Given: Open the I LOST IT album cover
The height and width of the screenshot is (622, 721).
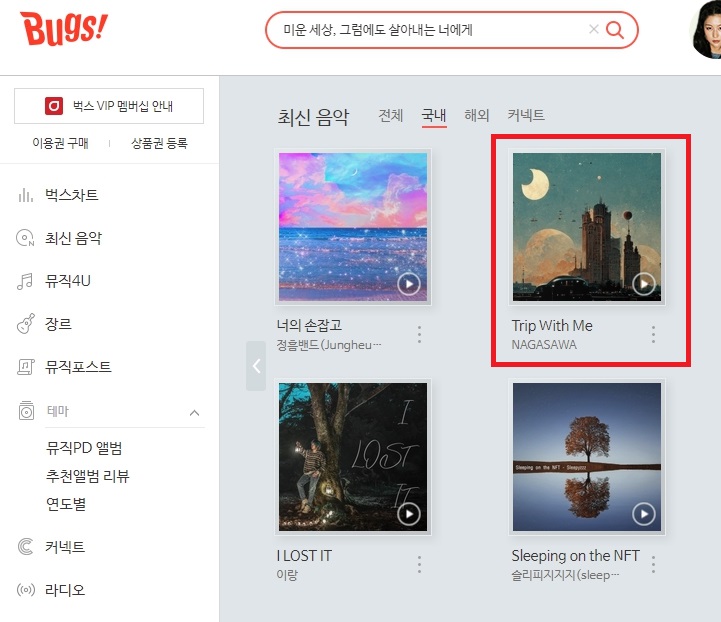Looking at the screenshot, I should coord(352,456).
